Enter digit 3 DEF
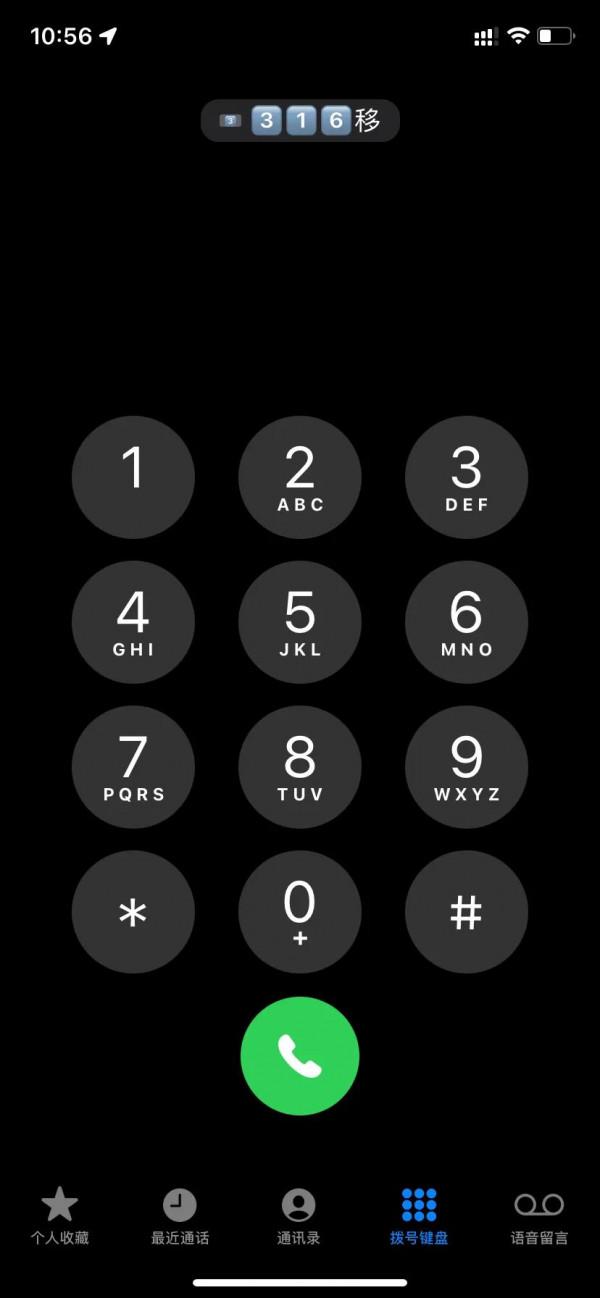This screenshot has height=1298, width=600. coord(466,477)
